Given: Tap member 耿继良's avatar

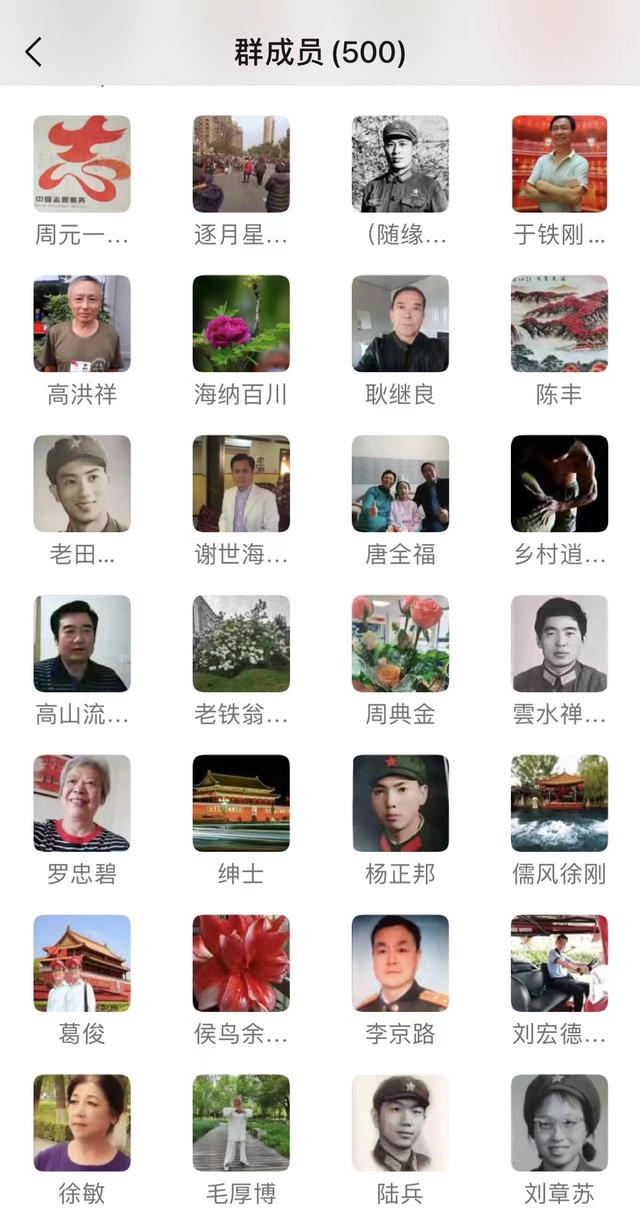Looking at the screenshot, I should 400,324.
